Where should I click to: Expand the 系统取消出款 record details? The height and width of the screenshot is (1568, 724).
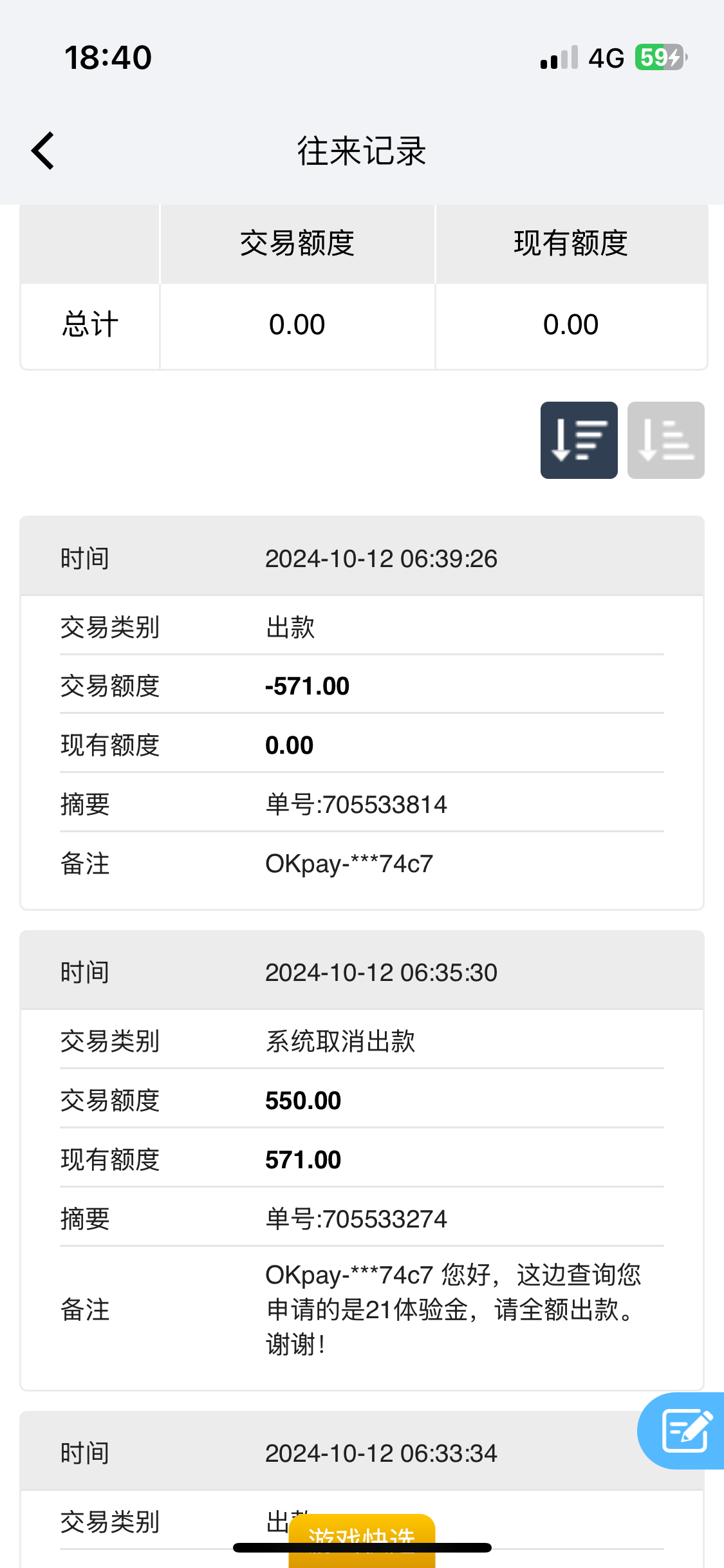coord(340,1039)
